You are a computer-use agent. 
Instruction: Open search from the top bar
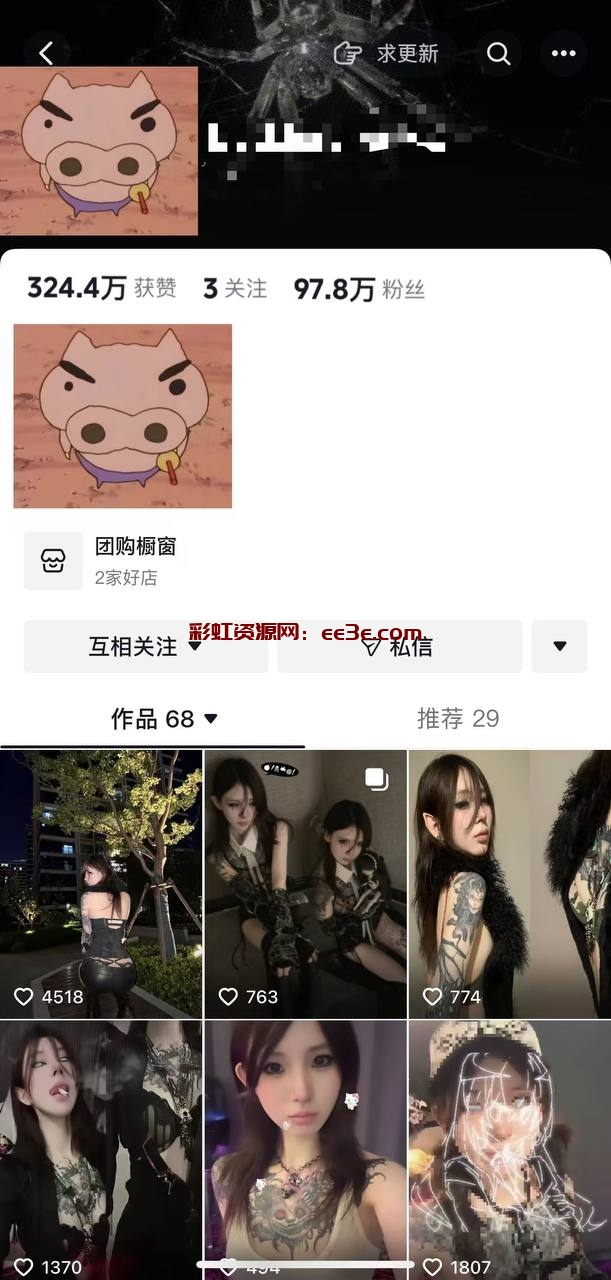point(498,53)
